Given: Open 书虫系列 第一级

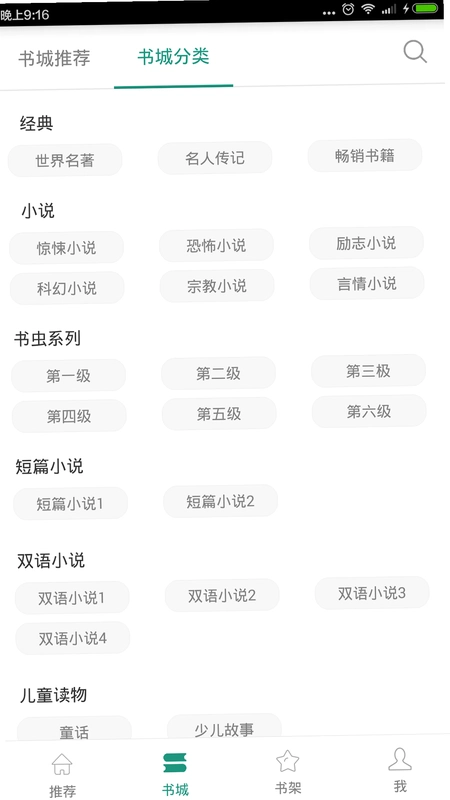Looking at the screenshot, I should 68,376.
